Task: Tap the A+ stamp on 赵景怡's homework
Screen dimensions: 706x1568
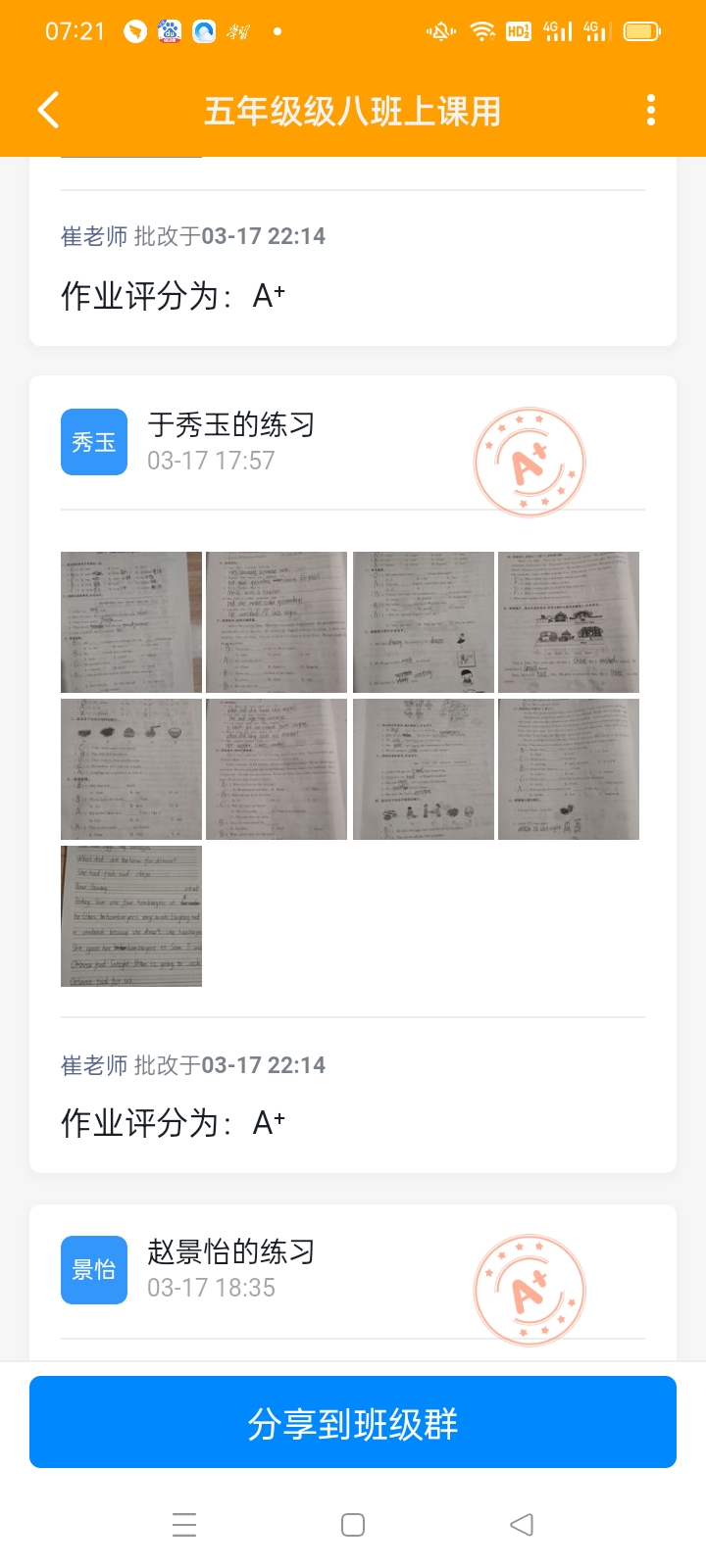Action: [x=529, y=1291]
